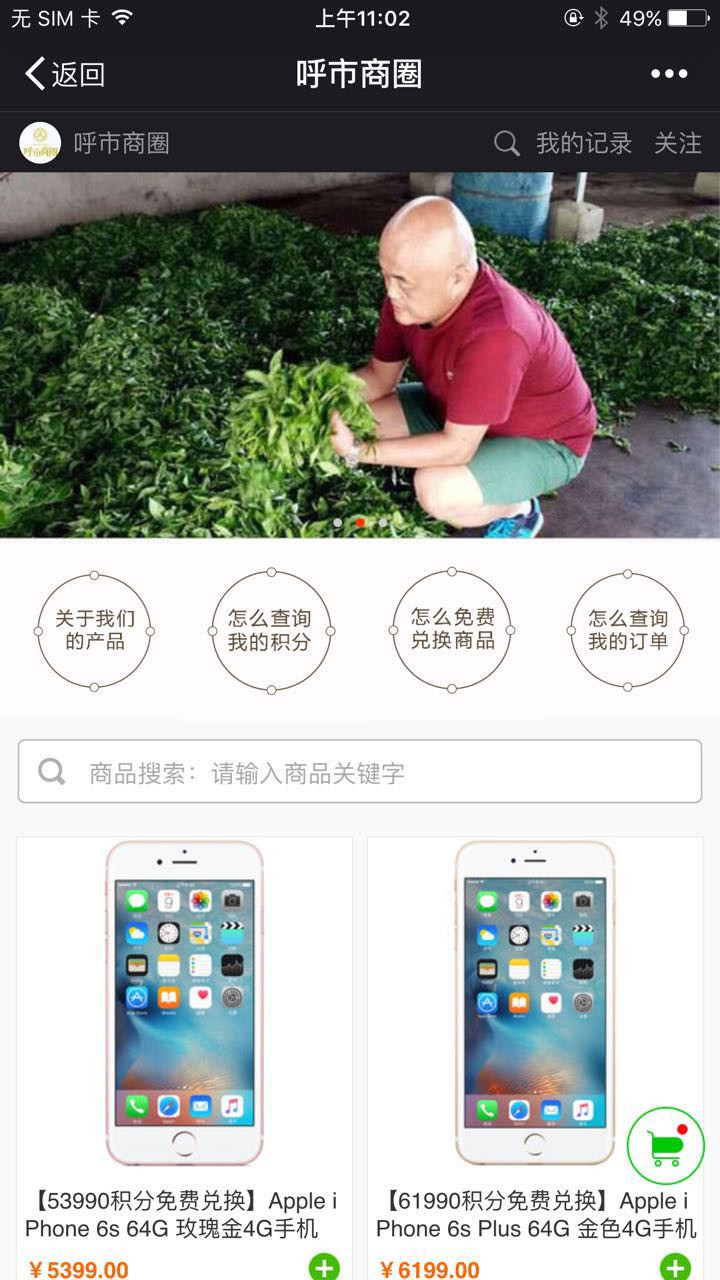Screen dimensions: 720x1280
Task: Add the ¥6199.00 iPhone 6s Plus to cart
Action: (675, 1267)
